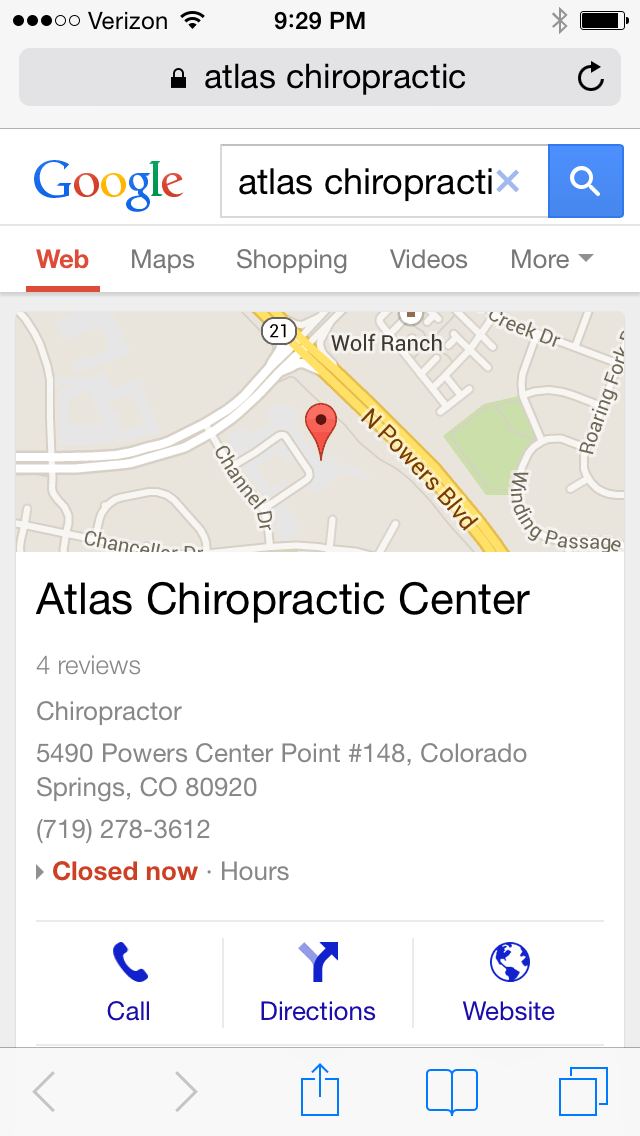Call Atlas Chiropractic Center

[x=129, y=982]
